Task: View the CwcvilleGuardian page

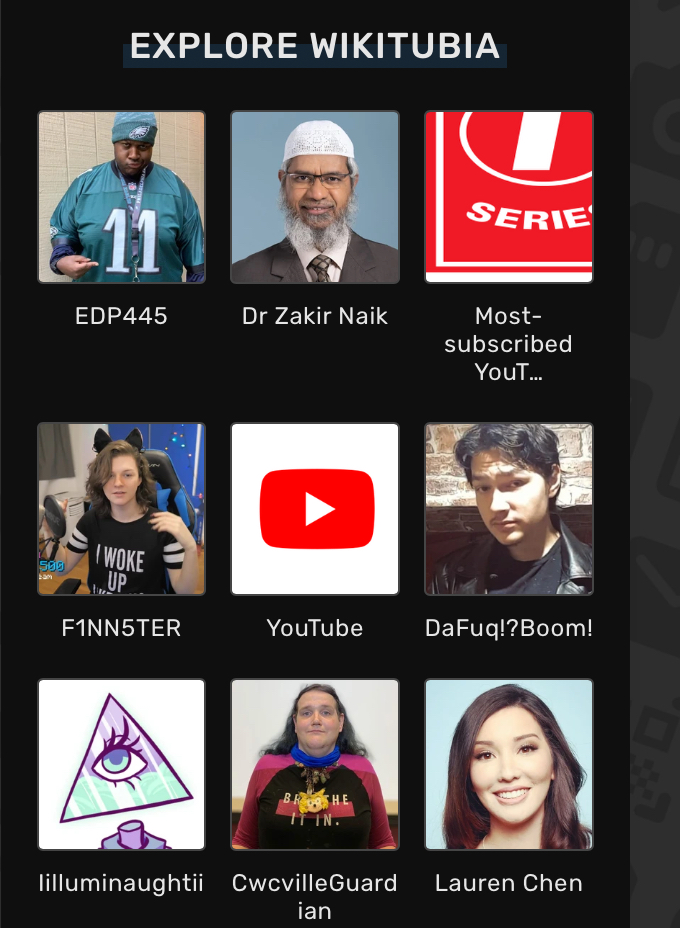Action: pos(315,765)
